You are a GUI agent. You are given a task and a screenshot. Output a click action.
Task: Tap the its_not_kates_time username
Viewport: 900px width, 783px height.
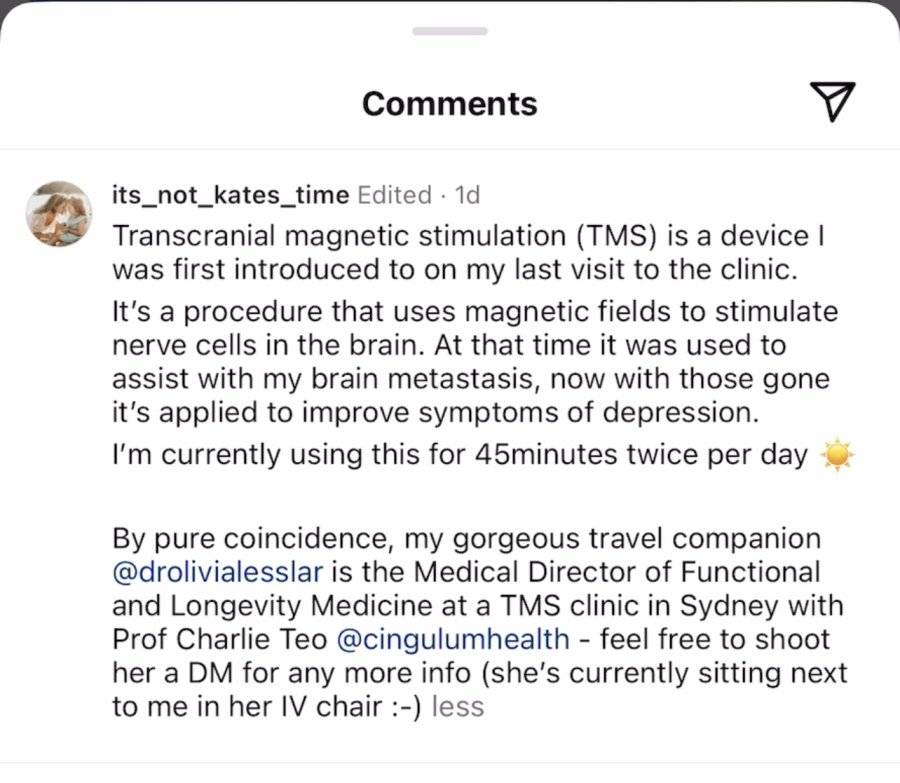(x=230, y=195)
